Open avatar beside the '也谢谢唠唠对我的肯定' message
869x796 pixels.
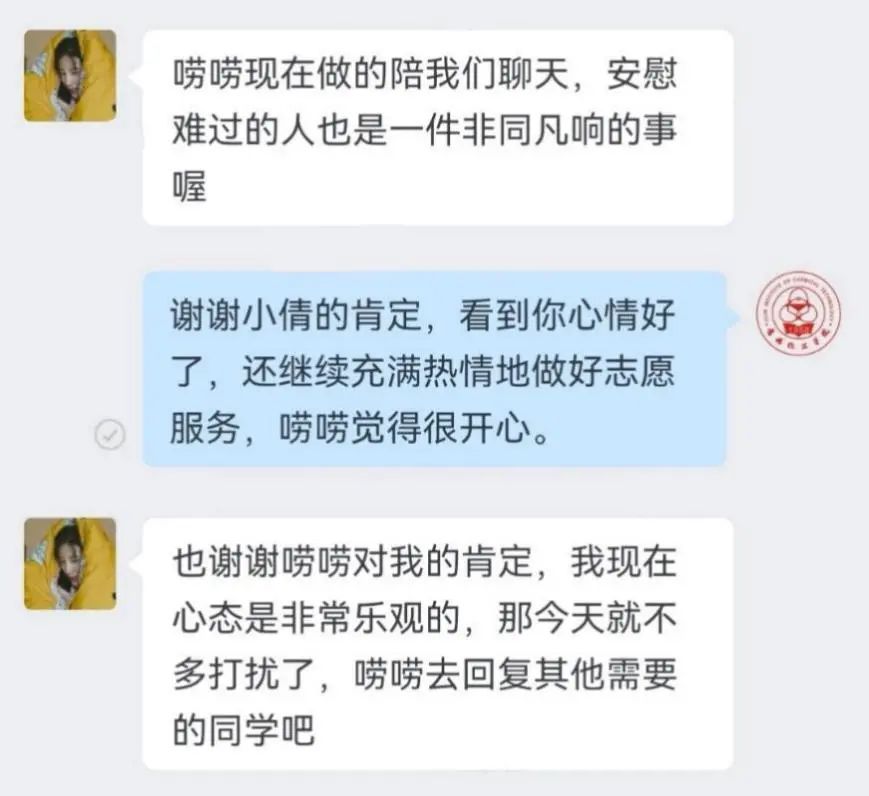tap(70, 564)
